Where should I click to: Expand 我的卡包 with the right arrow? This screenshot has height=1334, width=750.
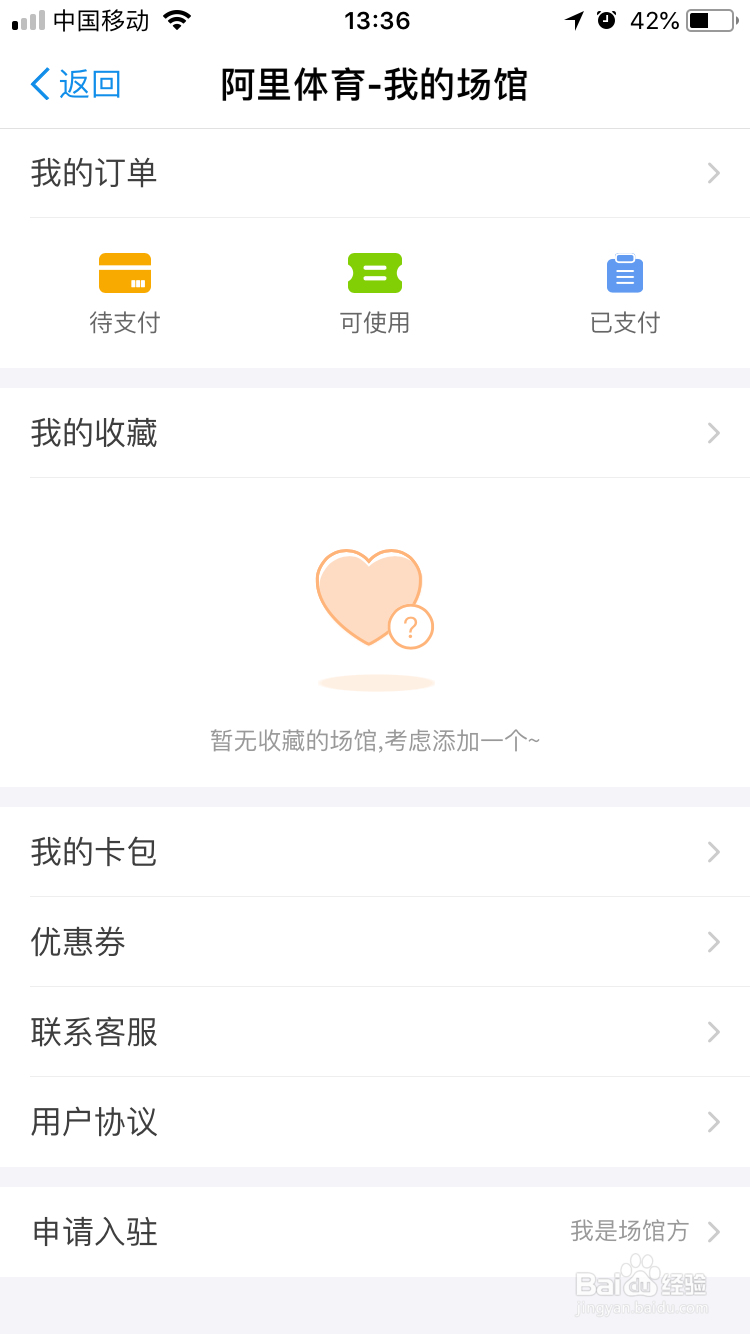click(712, 852)
